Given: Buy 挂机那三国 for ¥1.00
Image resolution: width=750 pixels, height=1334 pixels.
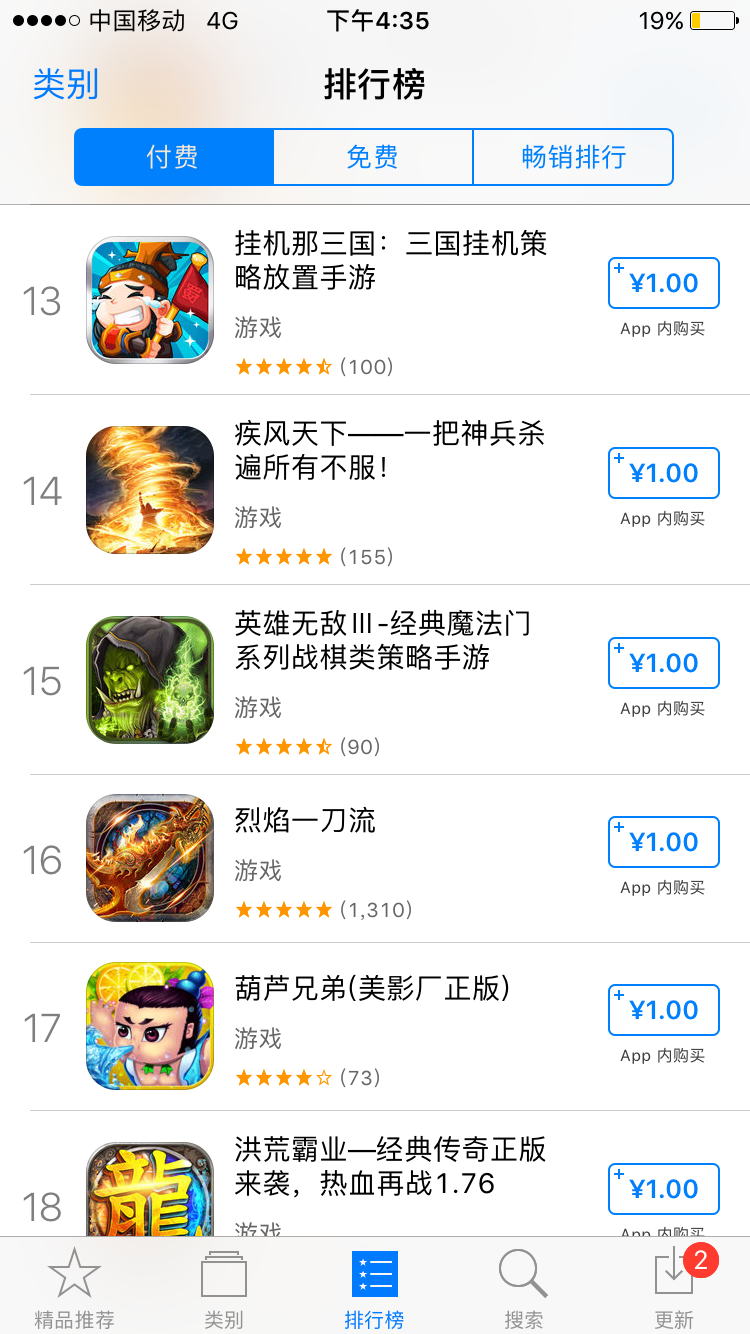Looking at the screenshot, I should 663,283.
